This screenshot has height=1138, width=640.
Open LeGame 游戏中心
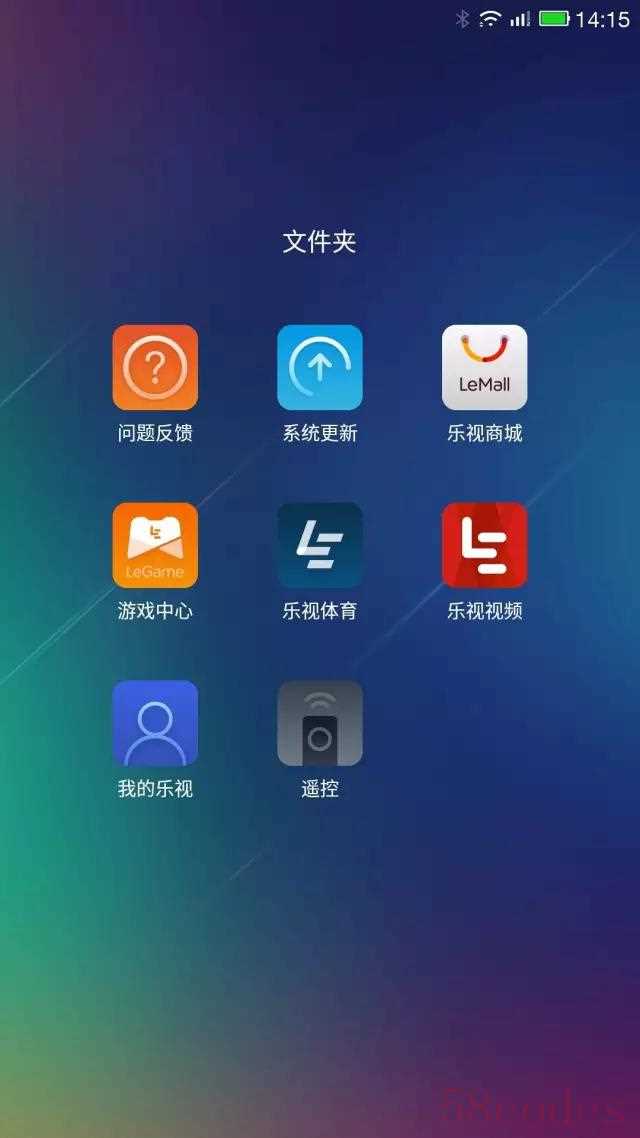(x=155, y=545)
